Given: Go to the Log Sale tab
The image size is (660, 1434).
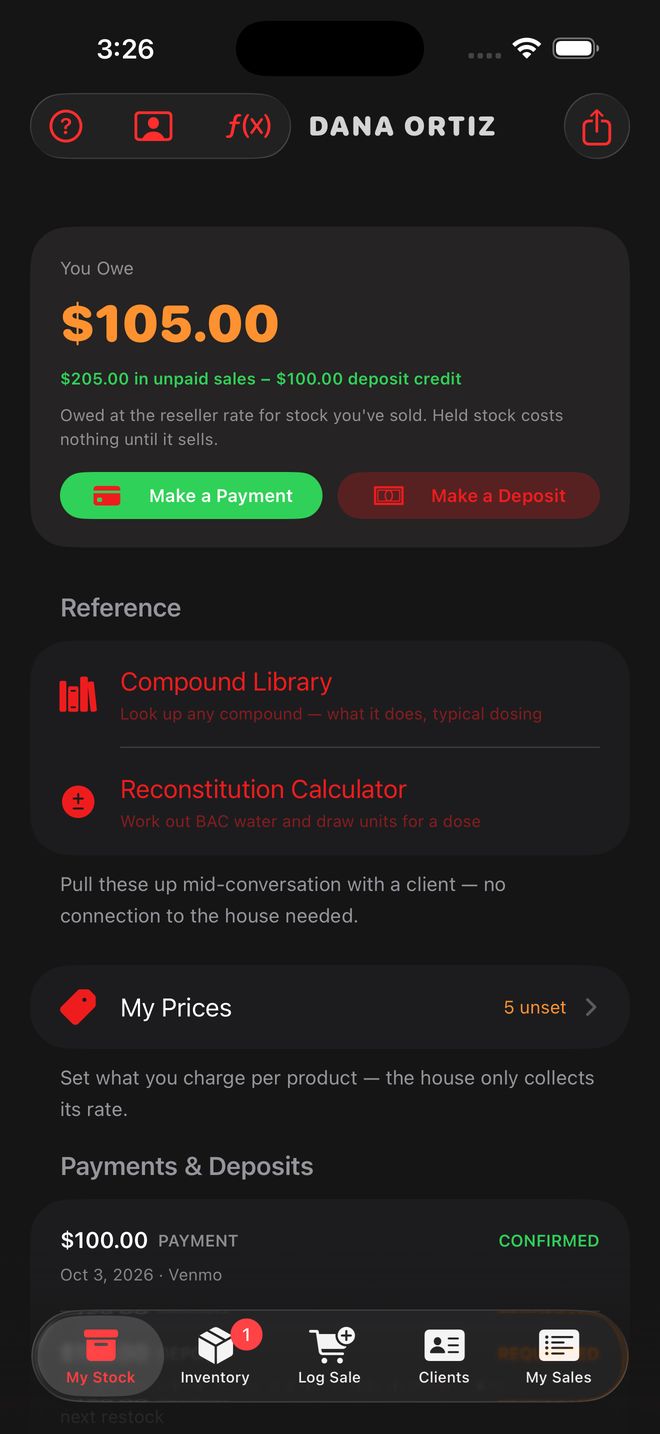Looking at the screenshot, I should (329, 1356).
